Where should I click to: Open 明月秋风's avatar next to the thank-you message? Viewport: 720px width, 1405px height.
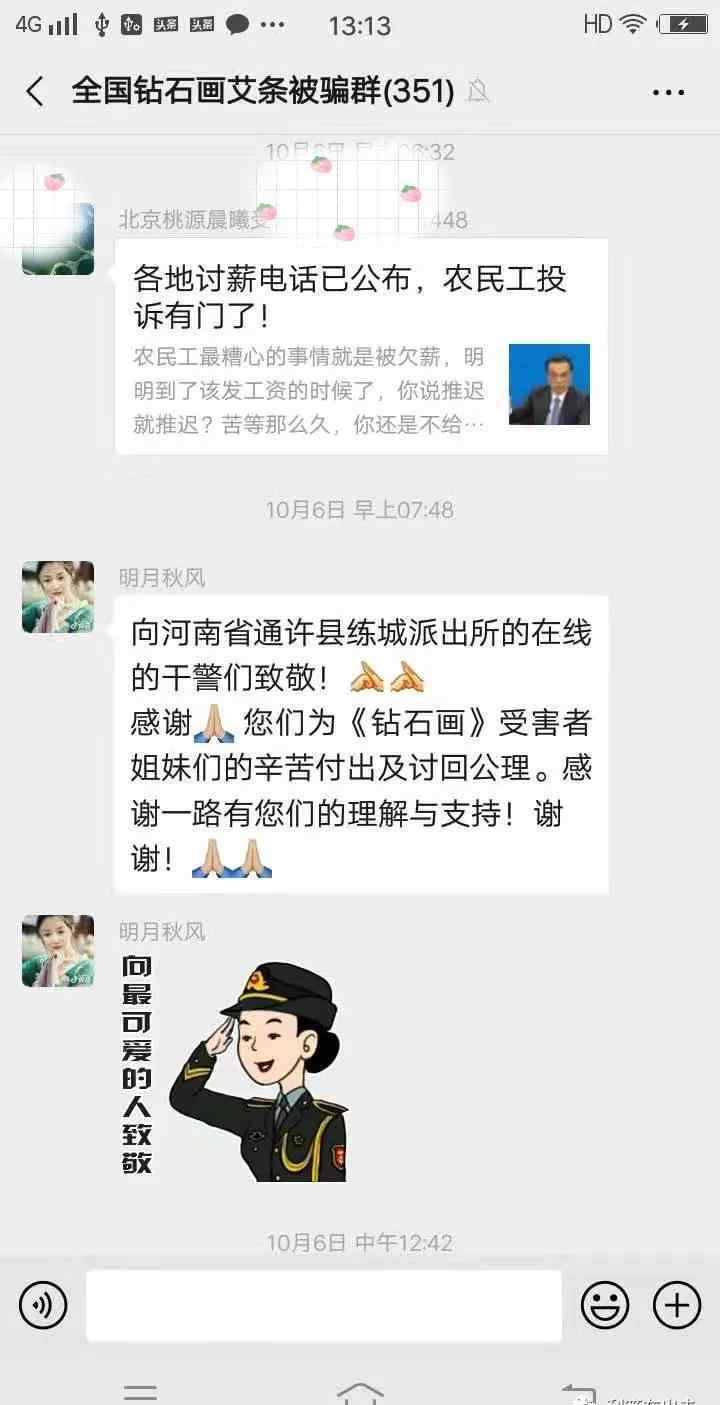[58, 597]
